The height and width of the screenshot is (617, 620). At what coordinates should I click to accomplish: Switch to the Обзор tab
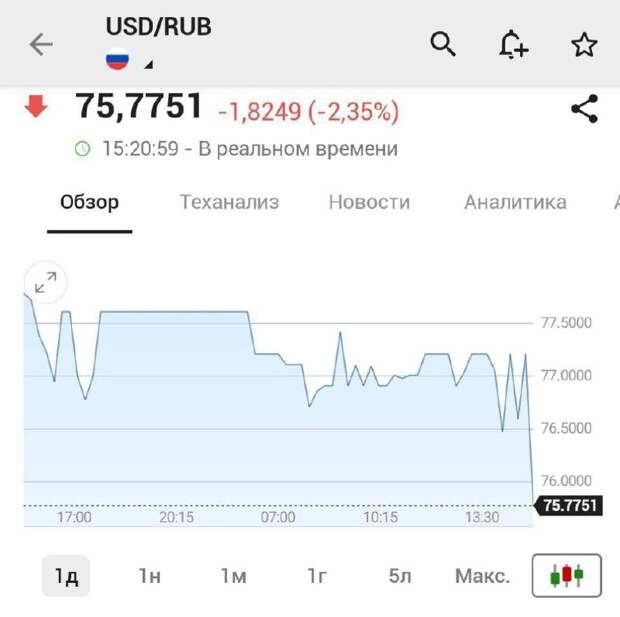tap(89, 202)
